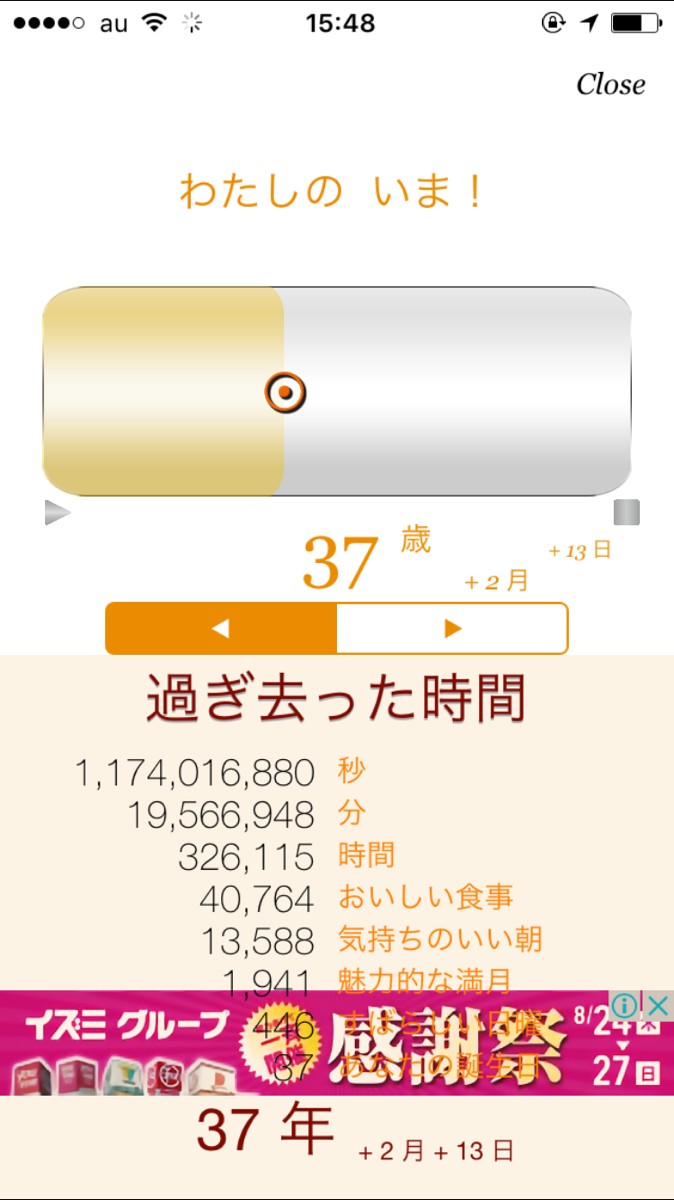Tap the gray stop square
Screen dimensions: 674x1200
click(x=626, y=513)
